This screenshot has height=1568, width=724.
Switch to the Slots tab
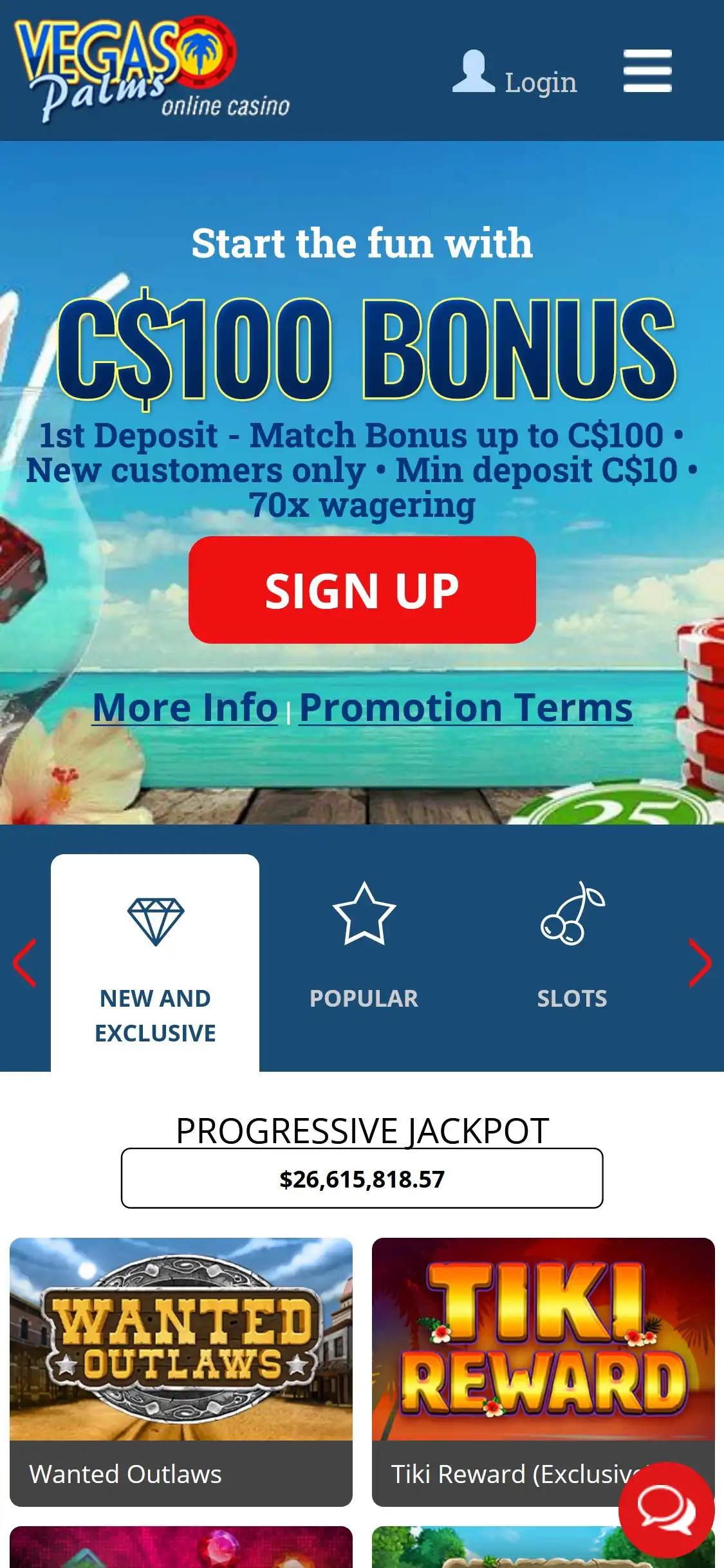(x=571, y=963)
